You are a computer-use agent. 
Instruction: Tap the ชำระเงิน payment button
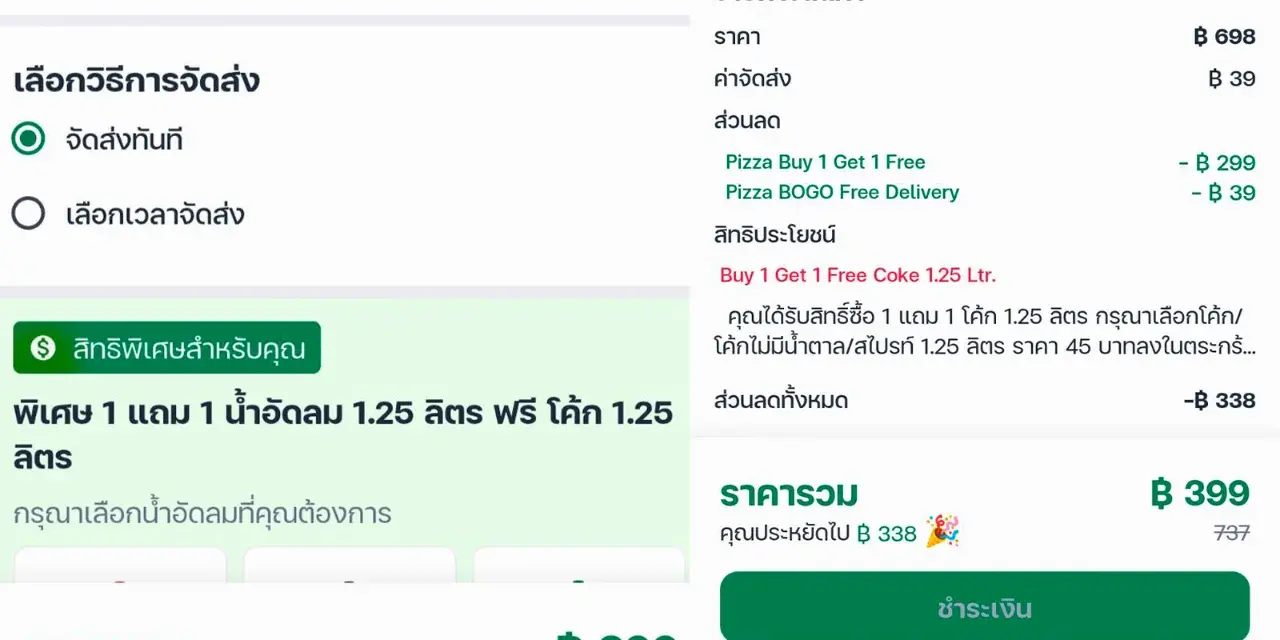click(x=984, y=607)
